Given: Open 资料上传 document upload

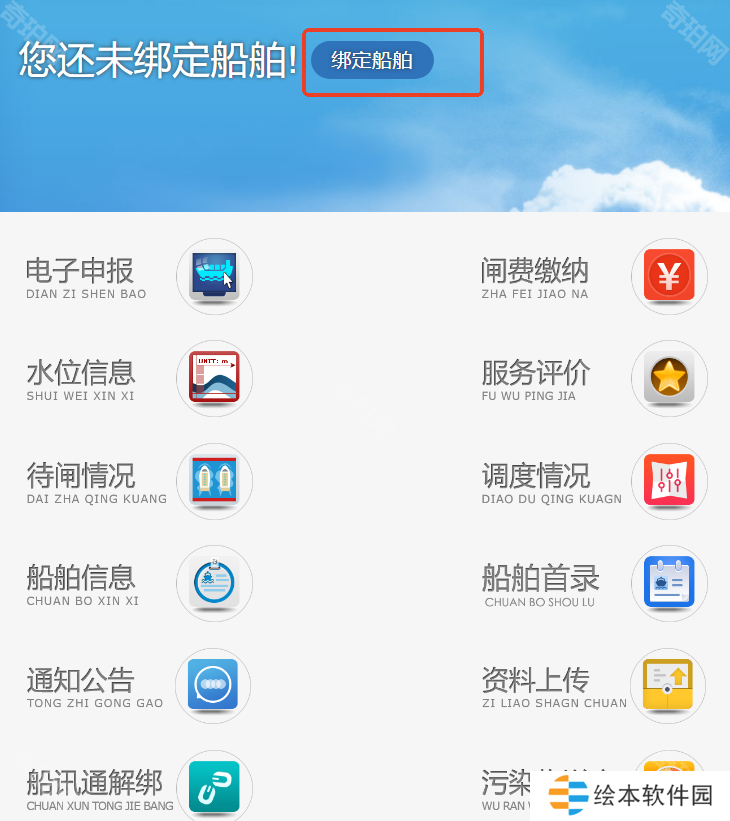Looking at the screenshot, I should 668,686.
